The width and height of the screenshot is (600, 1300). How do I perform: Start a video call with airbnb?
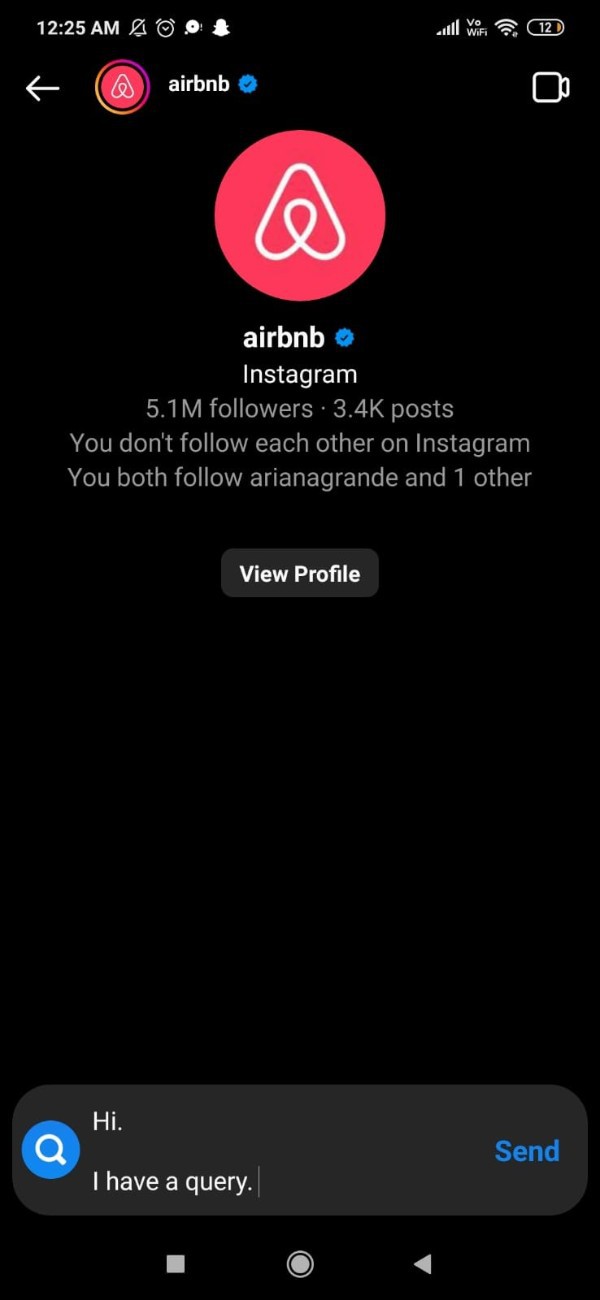(550, 88)
